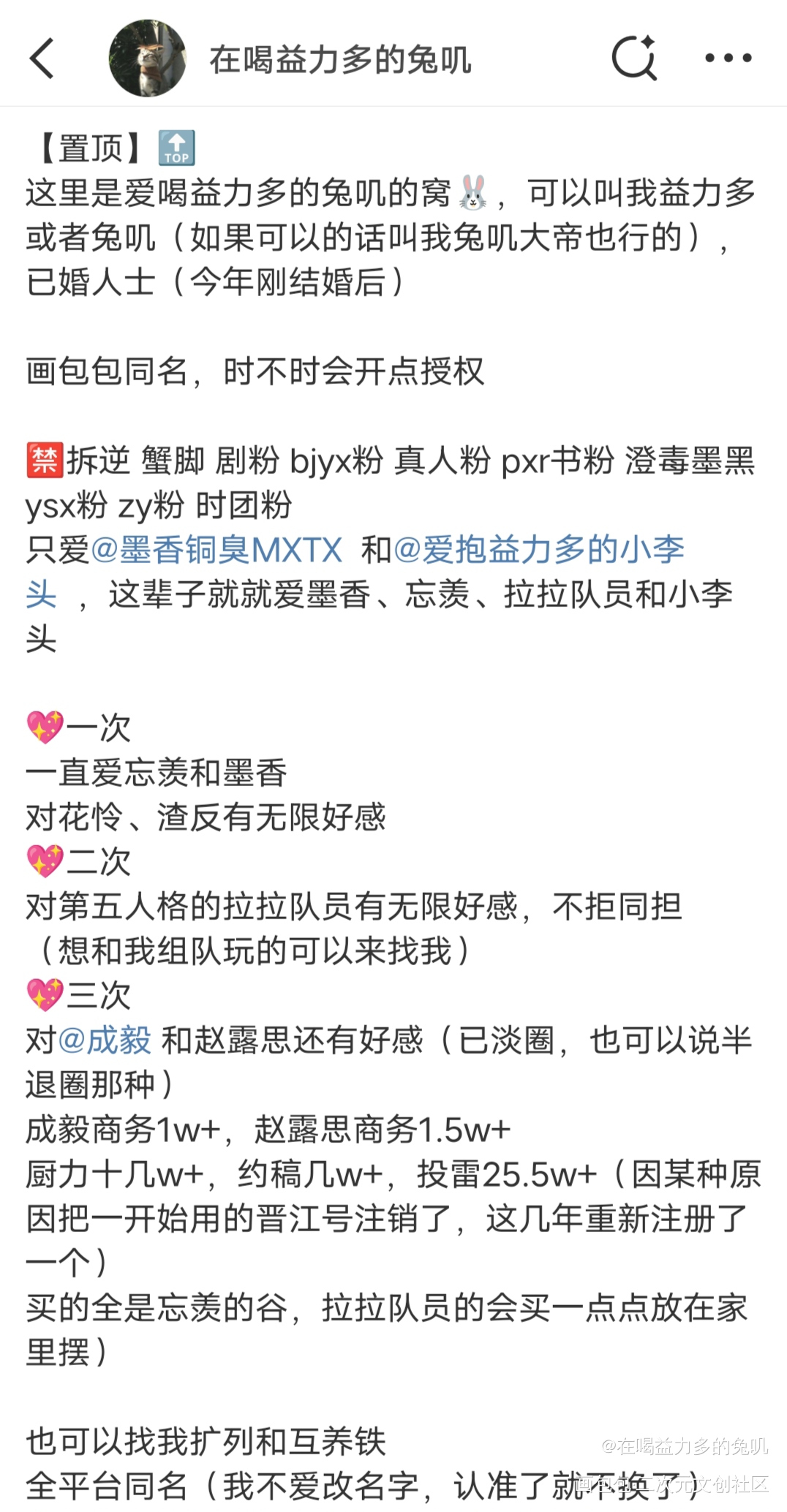Open the @墨香铜臭MXTX mention link
787x1512 pixels.
click(x=216, y=550)
